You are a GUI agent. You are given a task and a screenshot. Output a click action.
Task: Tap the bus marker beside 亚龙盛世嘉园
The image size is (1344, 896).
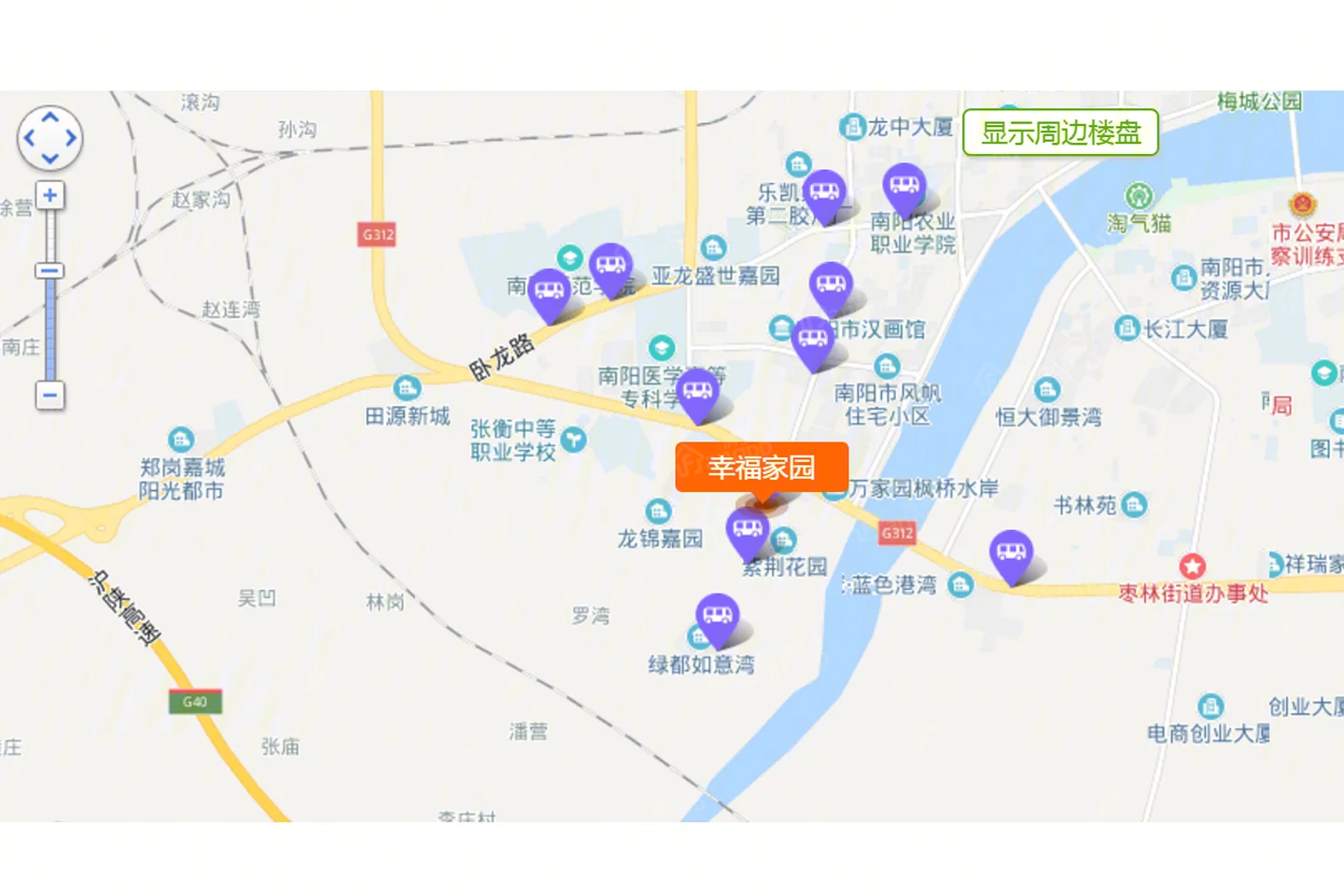pyautogui.click(x=610, y=266)
